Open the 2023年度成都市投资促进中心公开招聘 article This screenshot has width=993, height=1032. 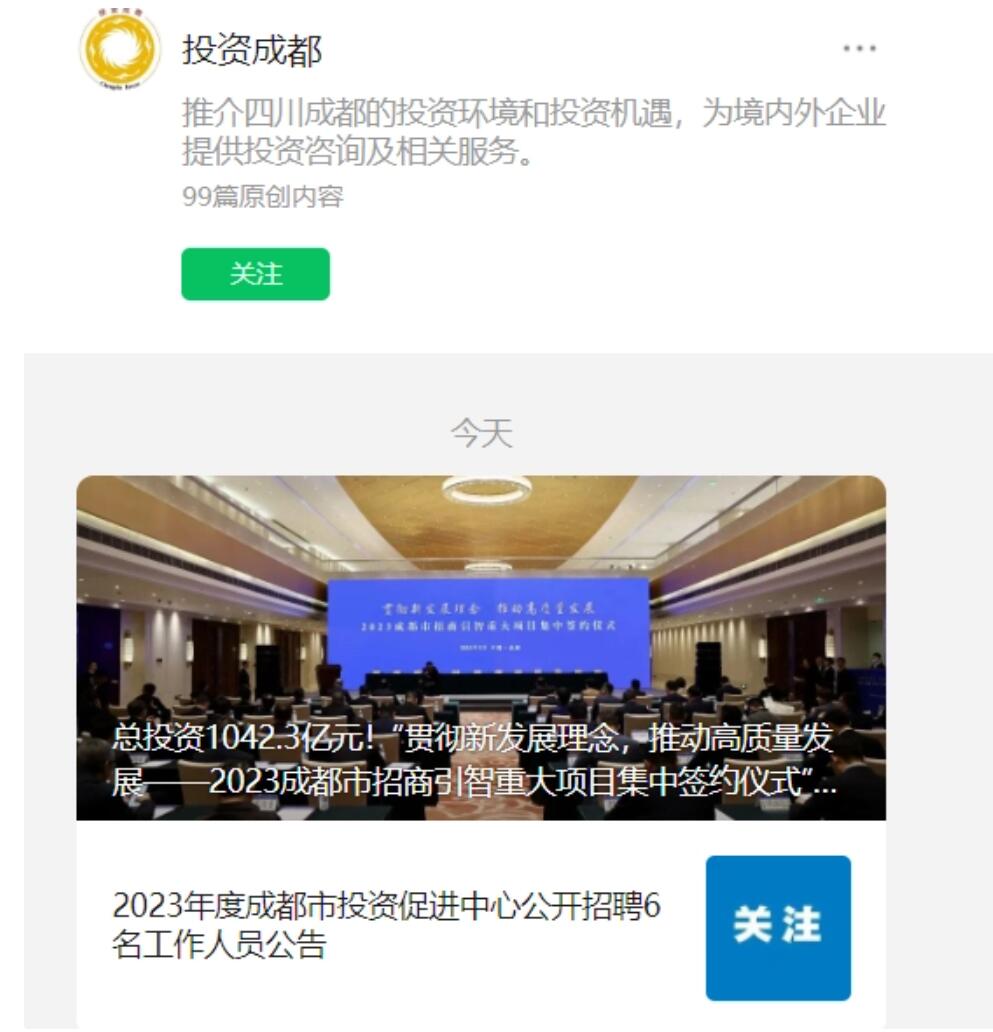coord(387,925)
